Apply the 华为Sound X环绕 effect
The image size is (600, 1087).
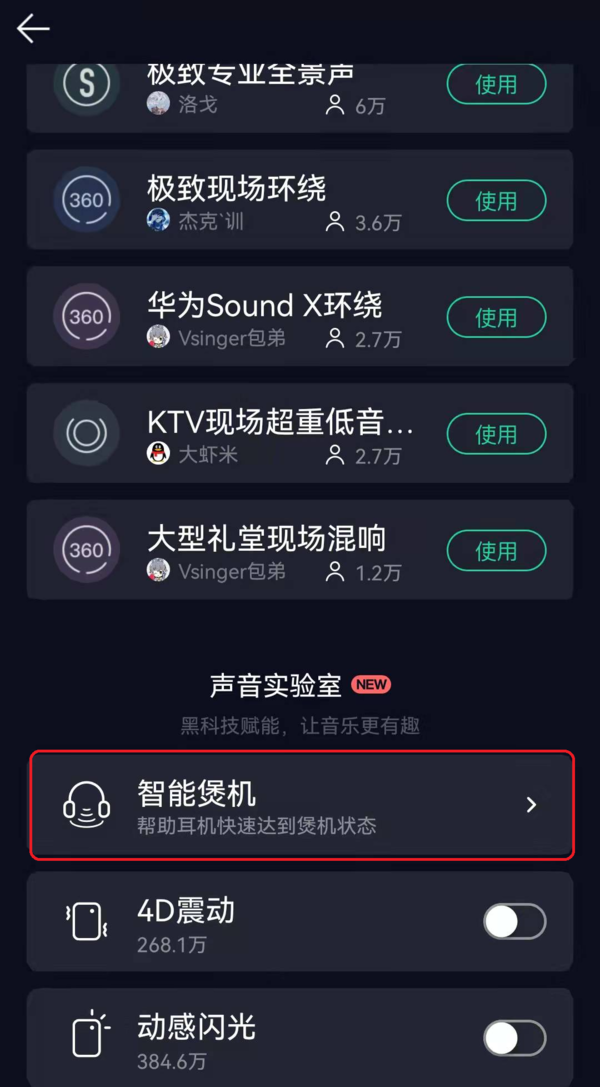click(x=496, y=318)
